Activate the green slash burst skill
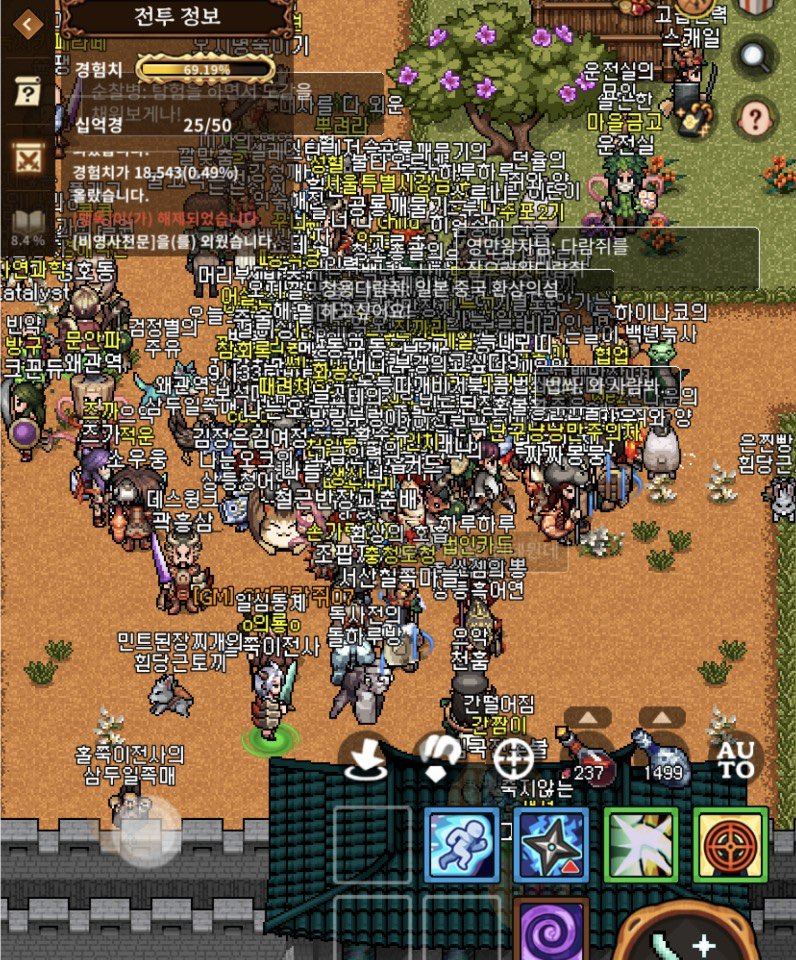The image size is (796, 960). 641,845
